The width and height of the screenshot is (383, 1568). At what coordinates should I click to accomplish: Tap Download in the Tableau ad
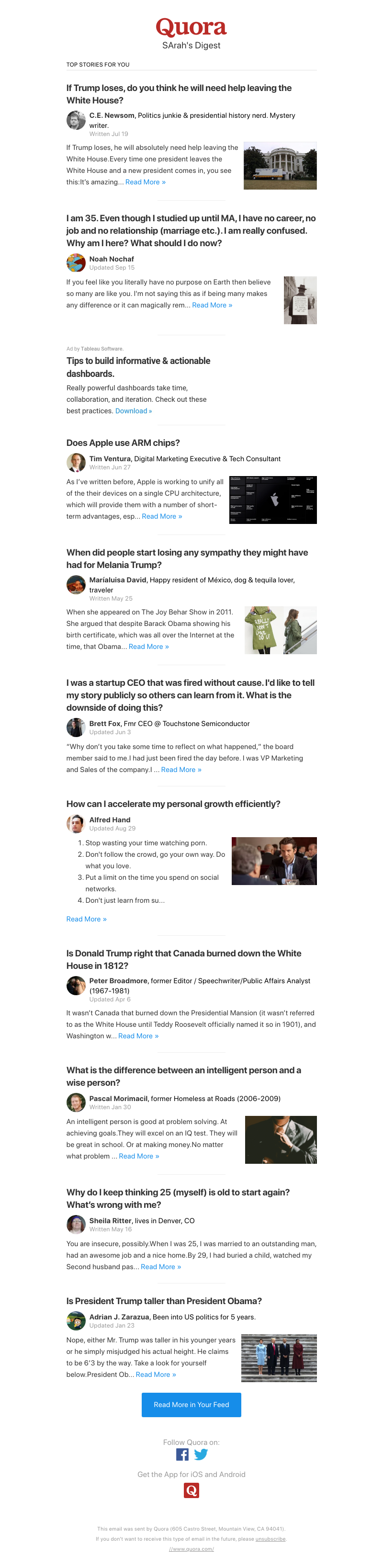(134, 411)
